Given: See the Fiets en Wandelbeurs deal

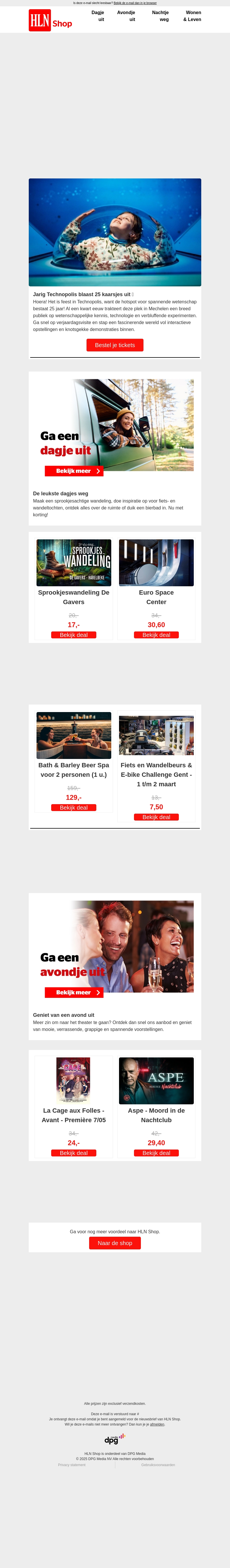Looking at the screenshot, I should (x=156, y=817).
